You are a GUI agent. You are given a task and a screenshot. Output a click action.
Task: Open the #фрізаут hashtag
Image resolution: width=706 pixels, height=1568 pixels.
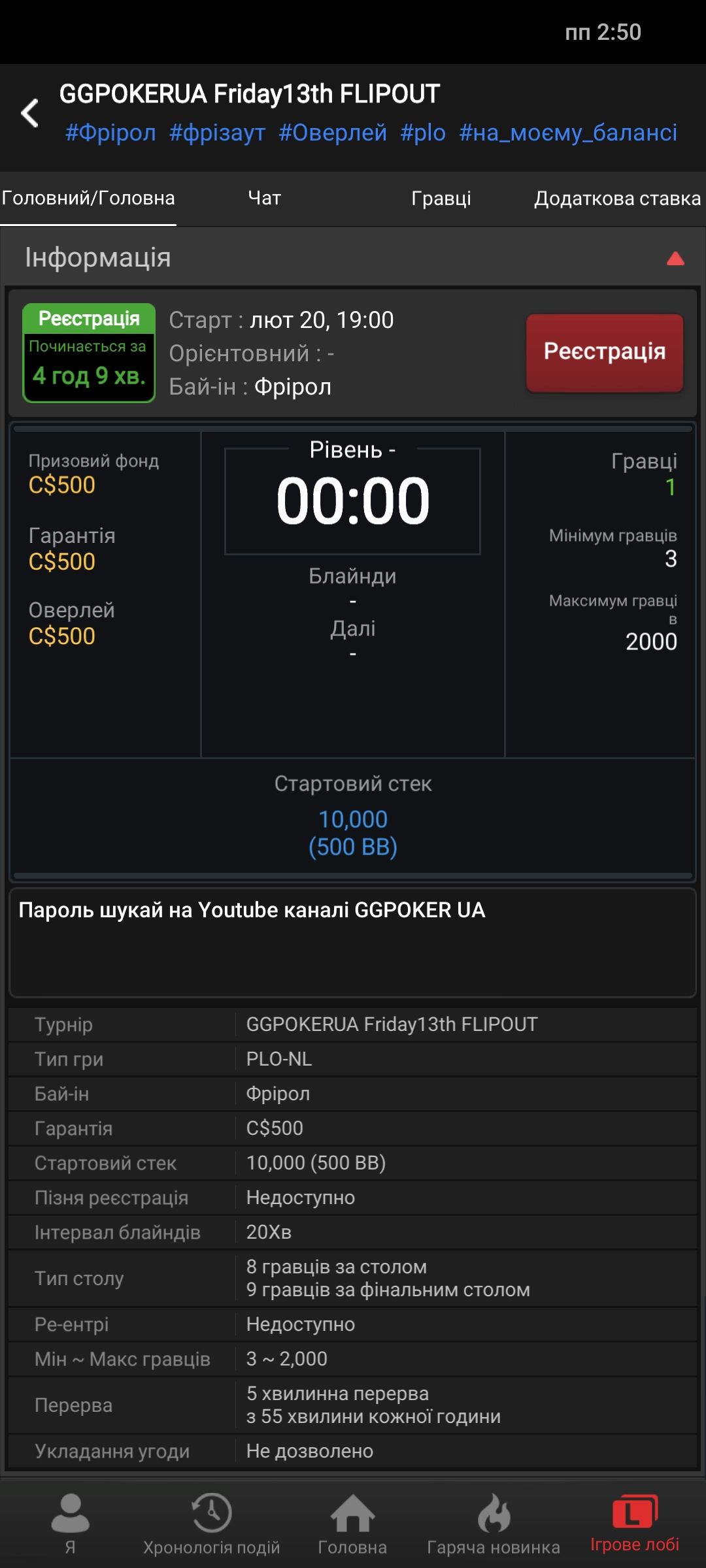(217, 133)
